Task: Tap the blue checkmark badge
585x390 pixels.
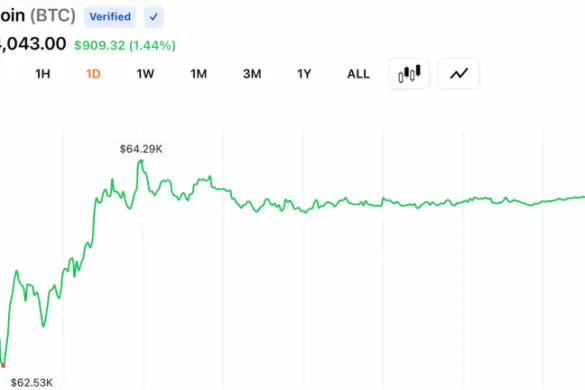Action: [x=154, y=17]
